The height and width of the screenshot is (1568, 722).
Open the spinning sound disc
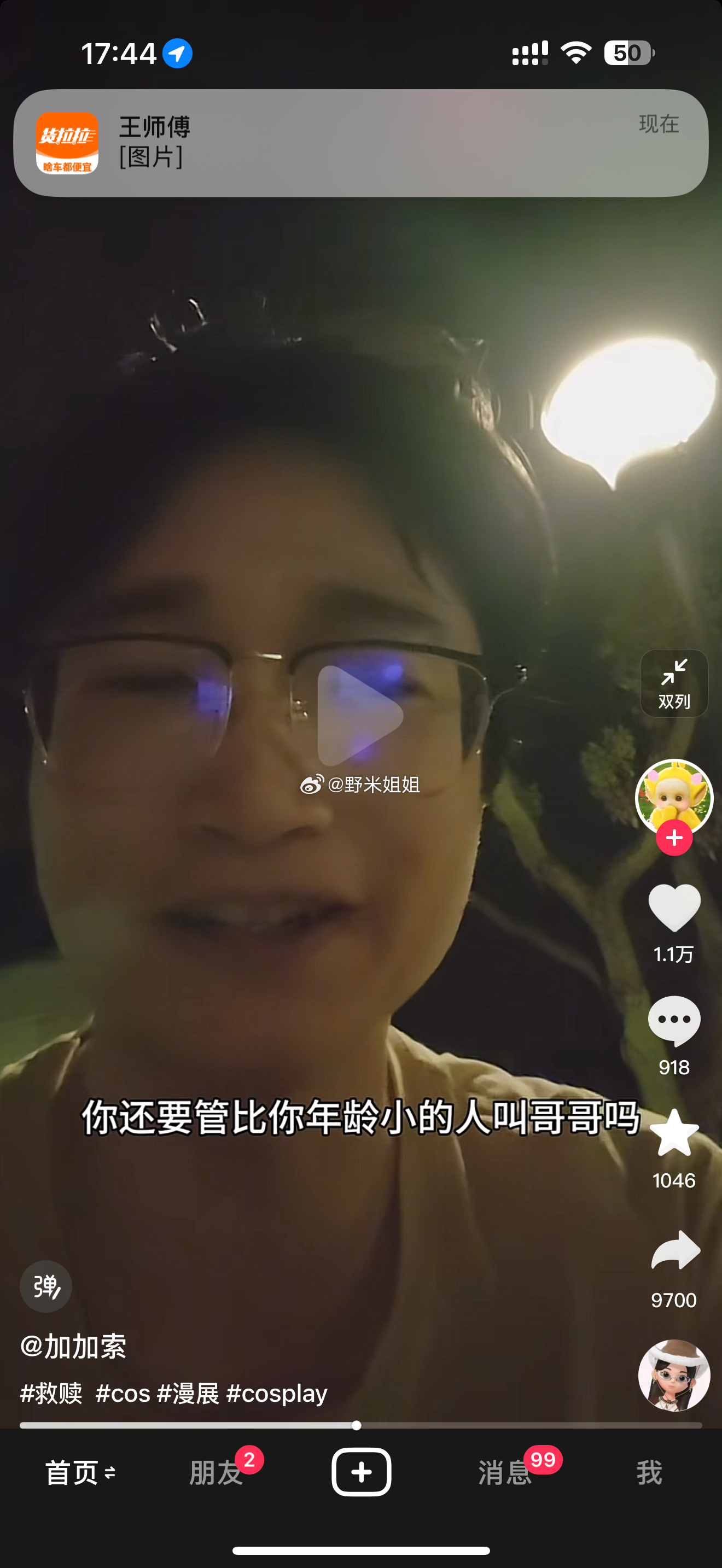pos(674,1376)
